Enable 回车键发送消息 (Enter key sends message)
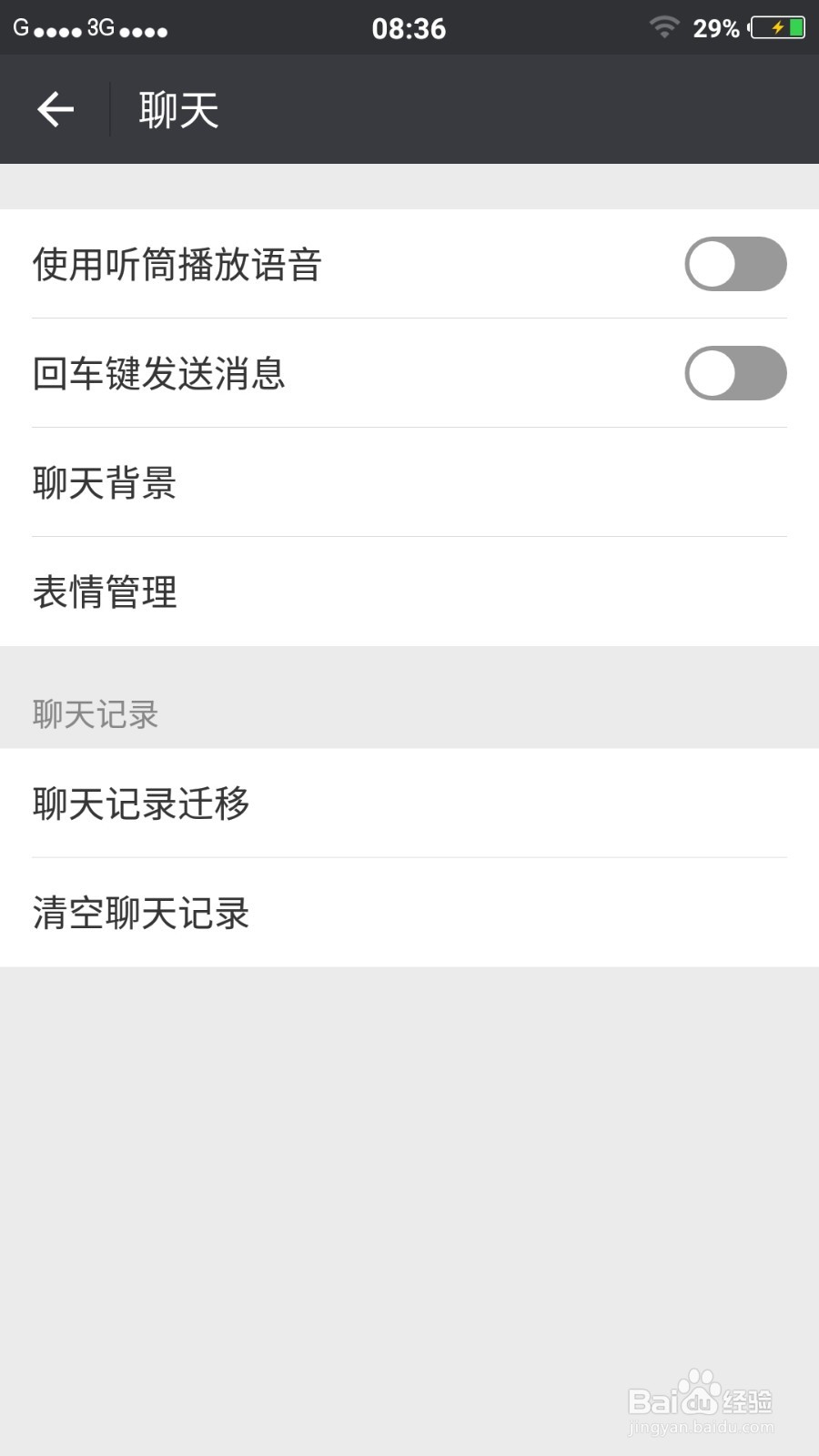 [735, 373]
